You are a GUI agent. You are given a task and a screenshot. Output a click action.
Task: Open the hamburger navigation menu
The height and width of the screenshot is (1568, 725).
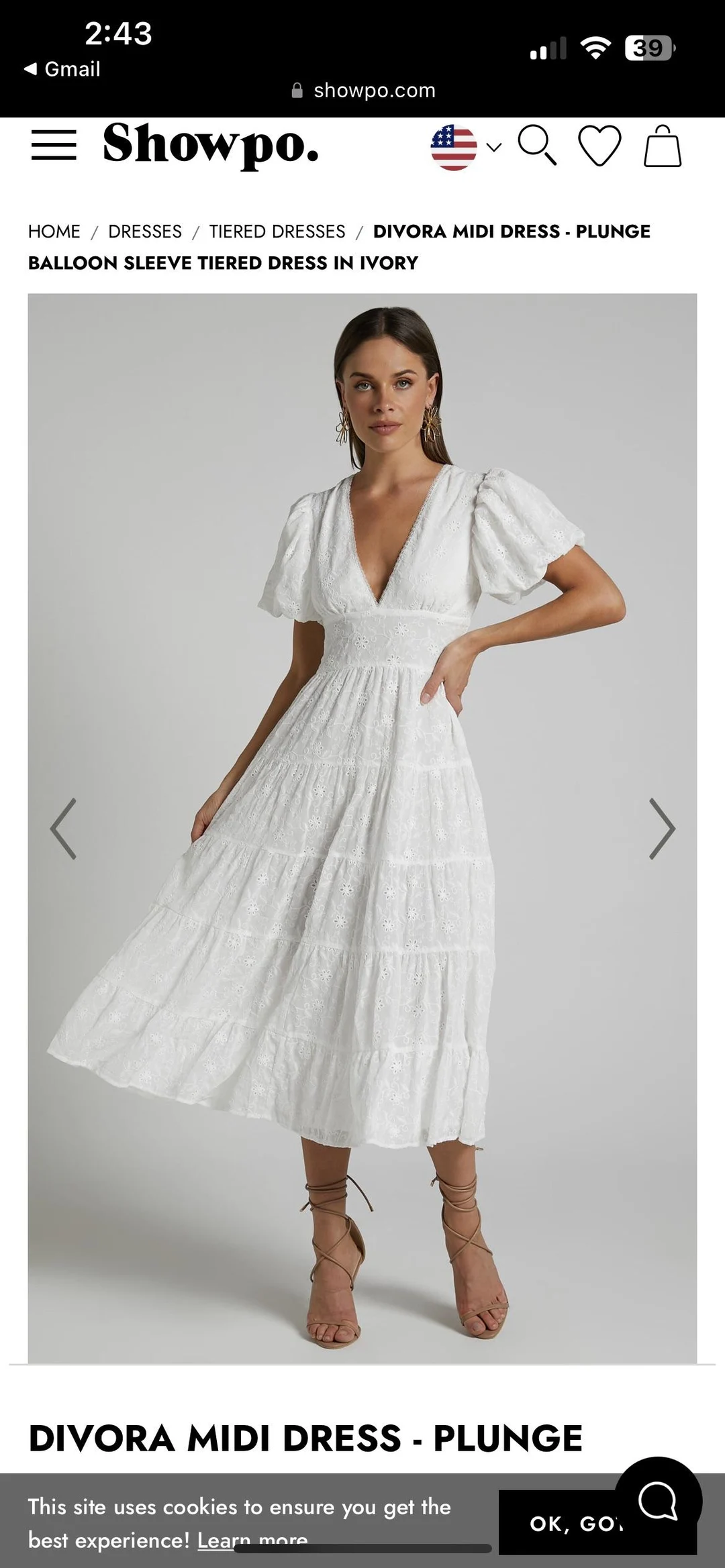(x=54, y=145)
